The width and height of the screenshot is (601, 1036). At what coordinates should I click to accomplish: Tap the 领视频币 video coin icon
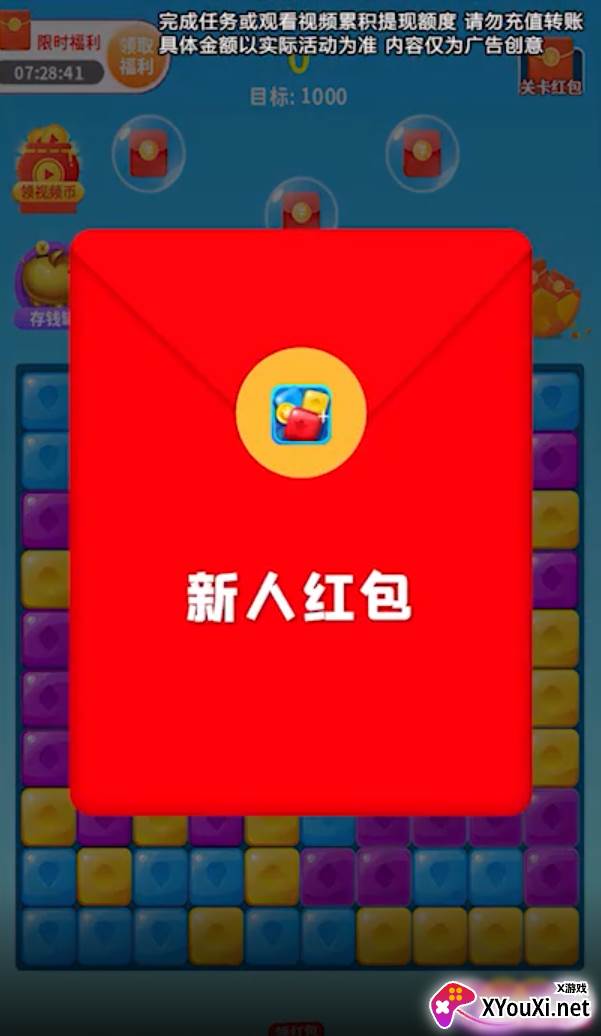48,168
